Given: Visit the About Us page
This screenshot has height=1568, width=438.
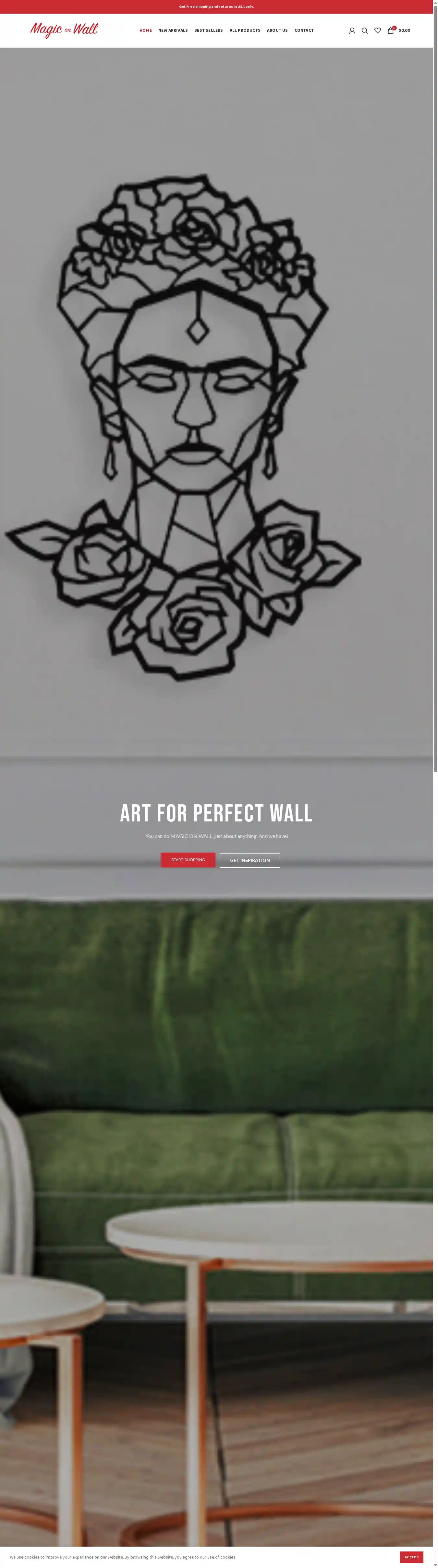Looking at the screenshot, I should [277, 30].
